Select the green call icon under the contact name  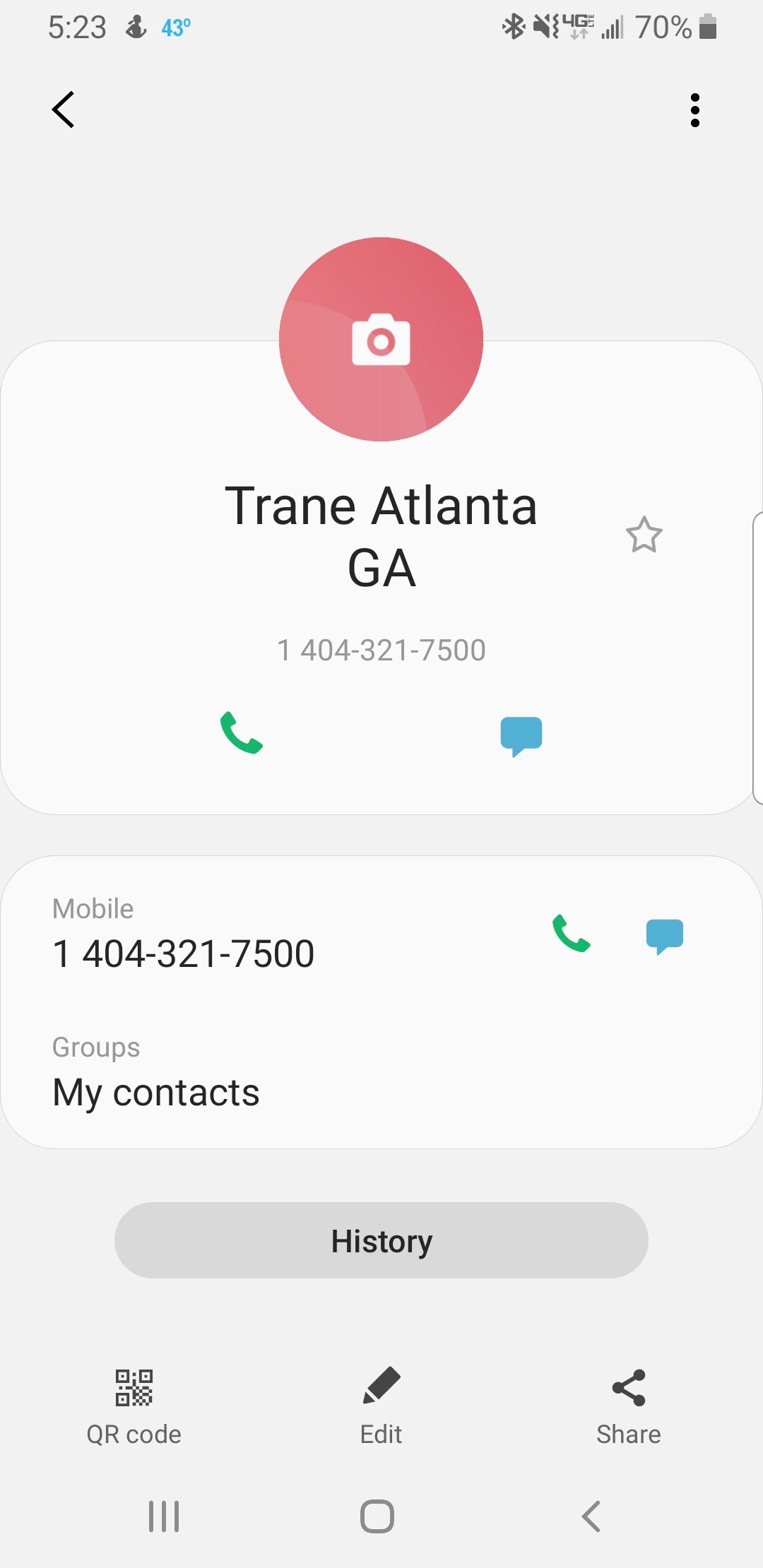(241, 737)
